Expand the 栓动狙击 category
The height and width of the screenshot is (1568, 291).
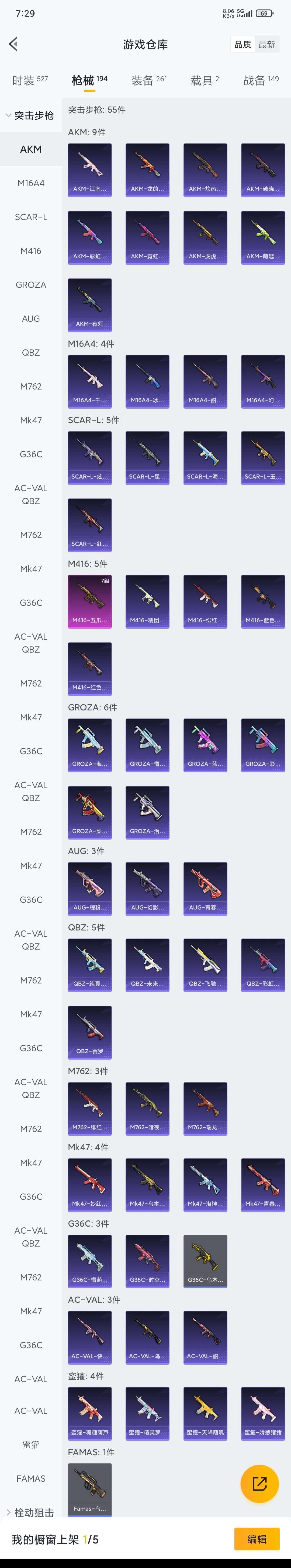coord(30,1512)
